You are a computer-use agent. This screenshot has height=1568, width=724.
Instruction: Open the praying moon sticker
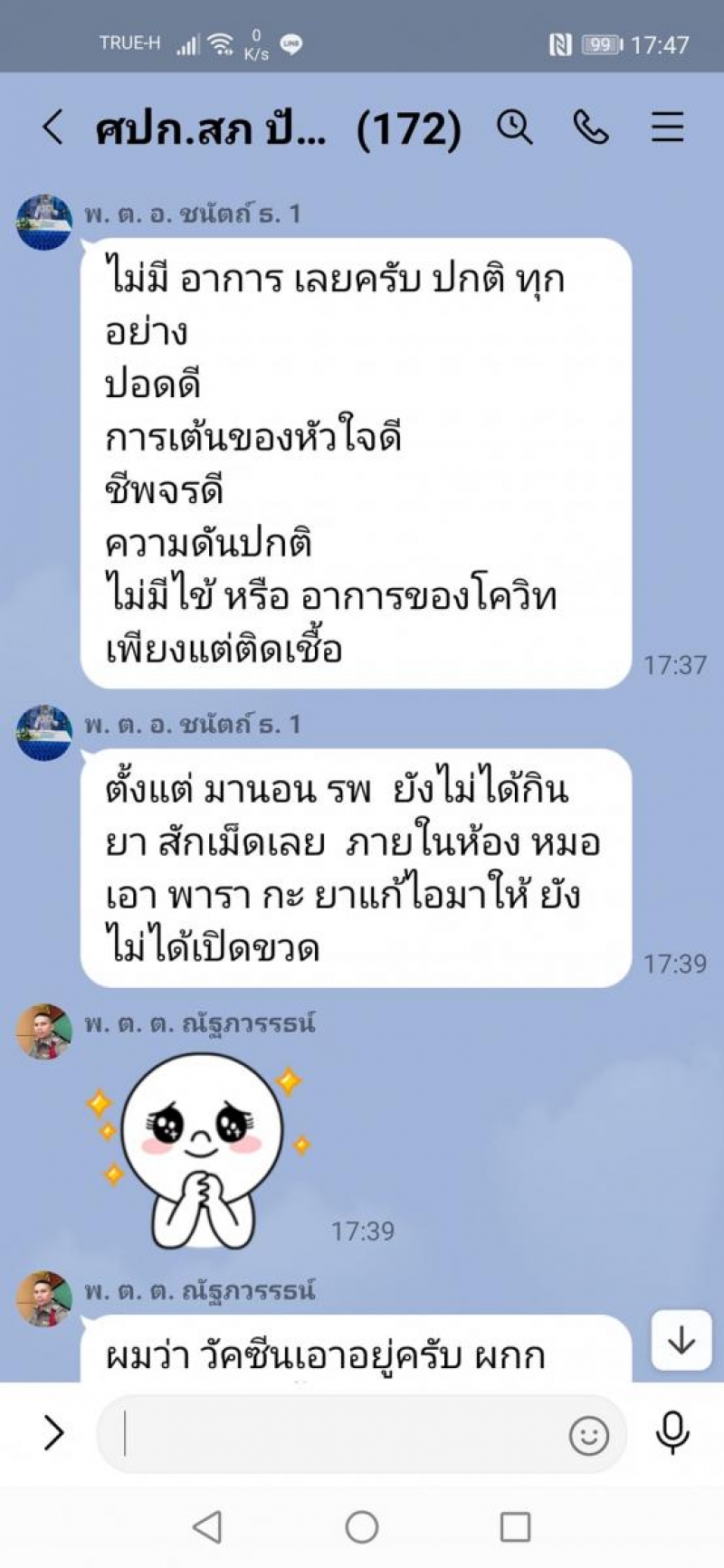[201, 1149]
